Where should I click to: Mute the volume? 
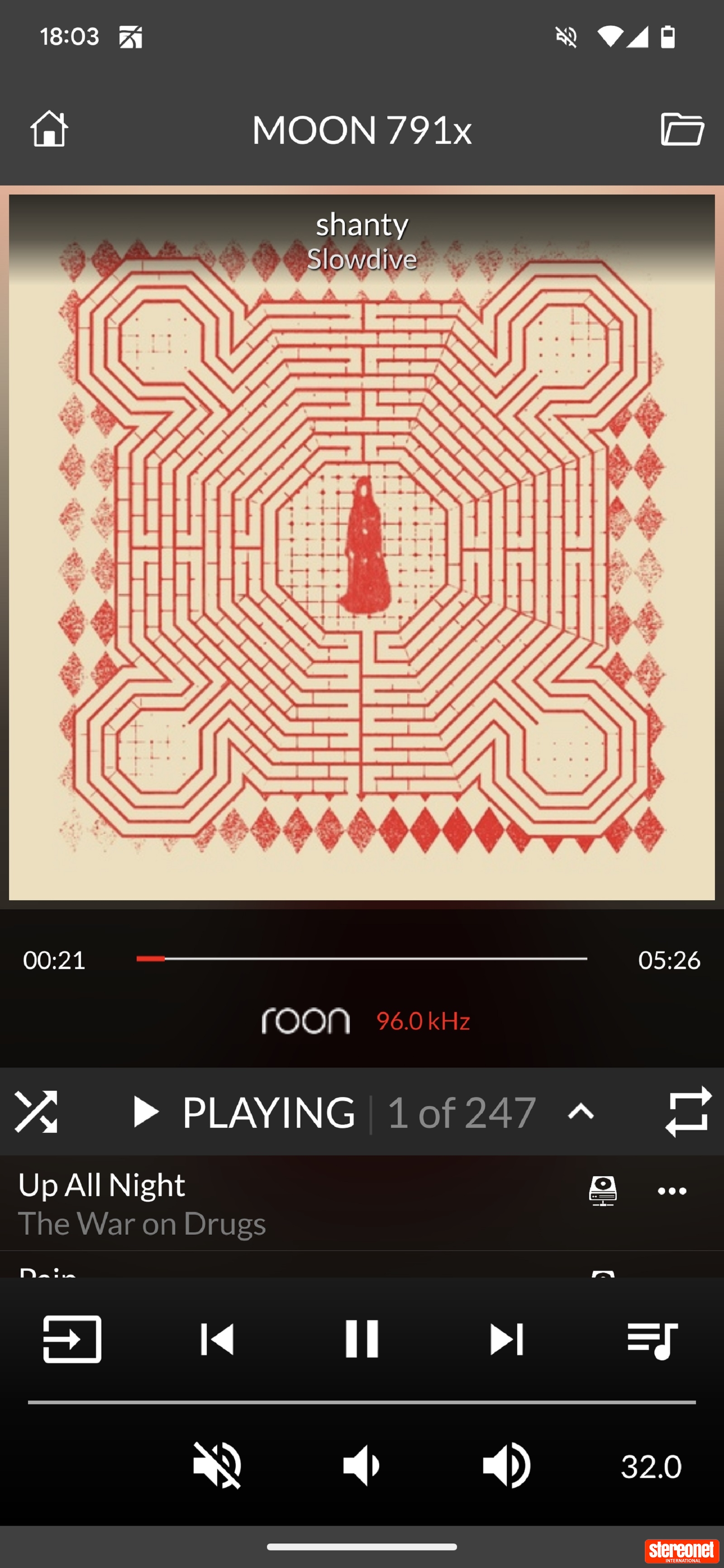217,1465
